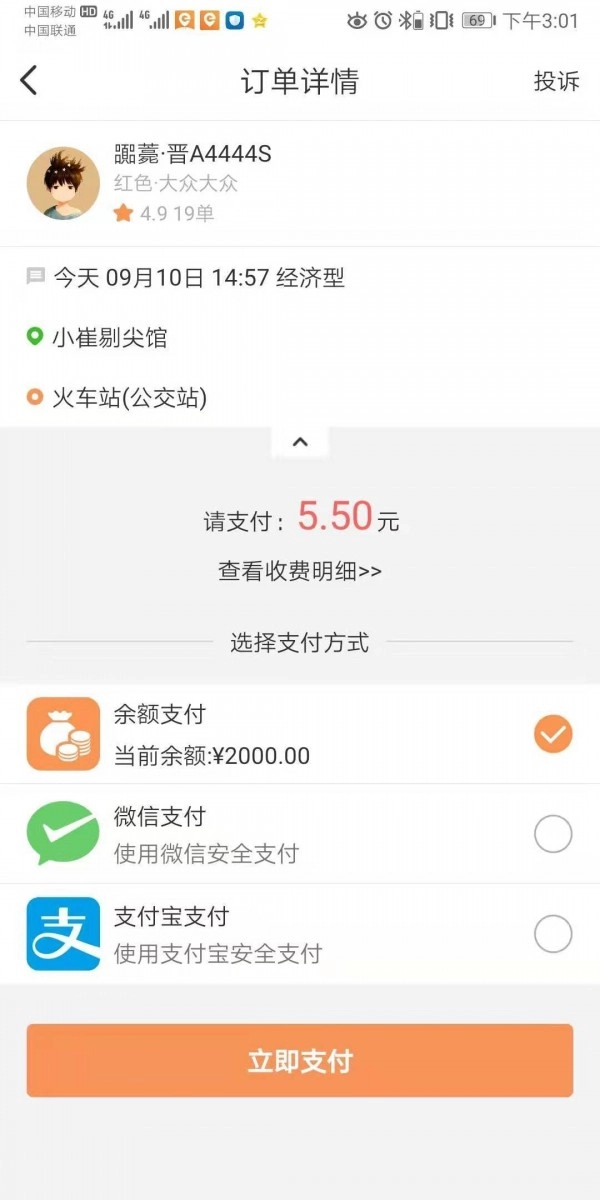600x1200 pixels.
Task: Tap 立即支付 to pay now
Action: 300,1061
